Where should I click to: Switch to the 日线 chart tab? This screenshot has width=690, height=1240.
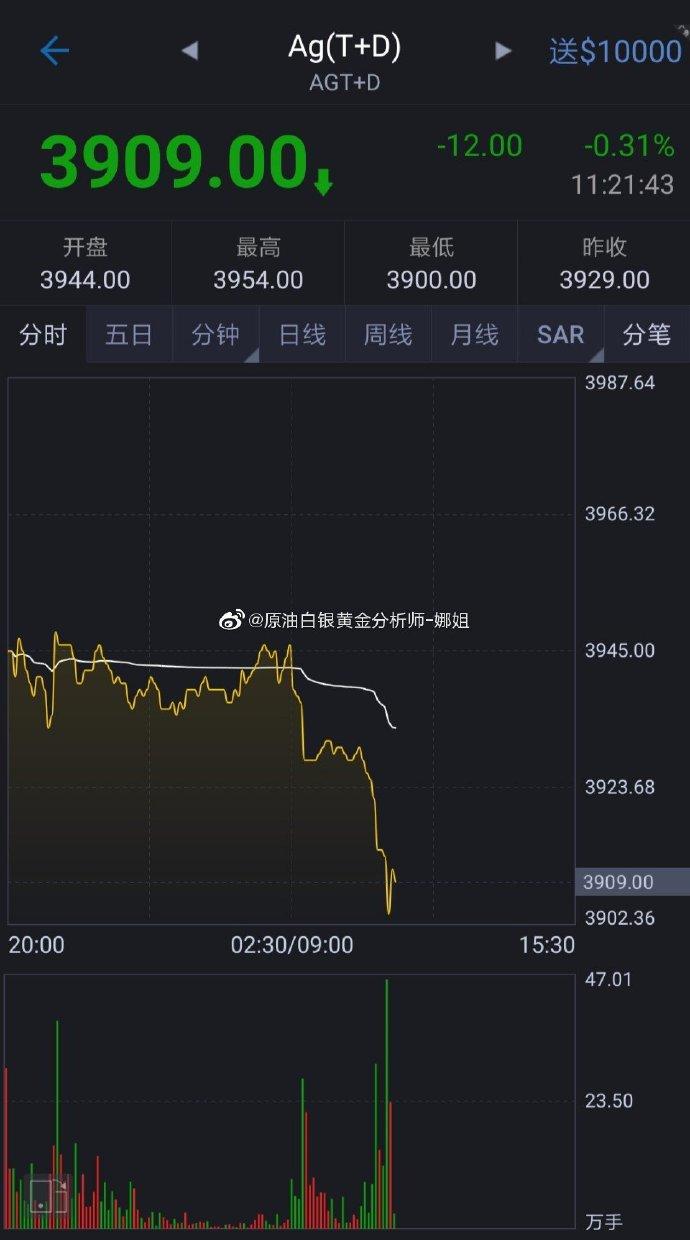pos(302,334)
